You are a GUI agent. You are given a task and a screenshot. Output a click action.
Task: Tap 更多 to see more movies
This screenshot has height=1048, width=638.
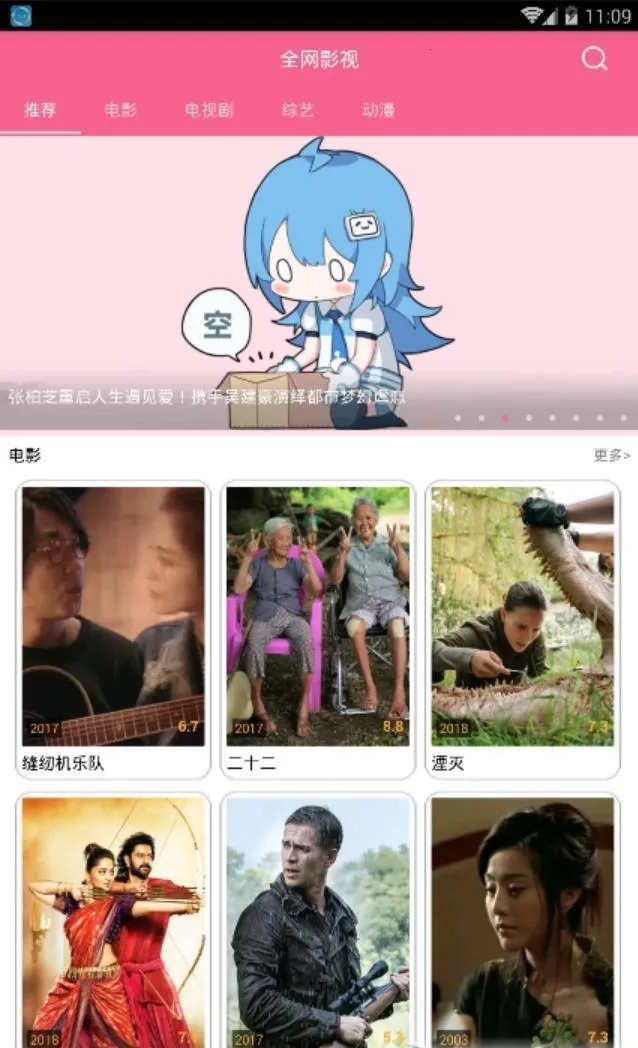coord(611,456)
